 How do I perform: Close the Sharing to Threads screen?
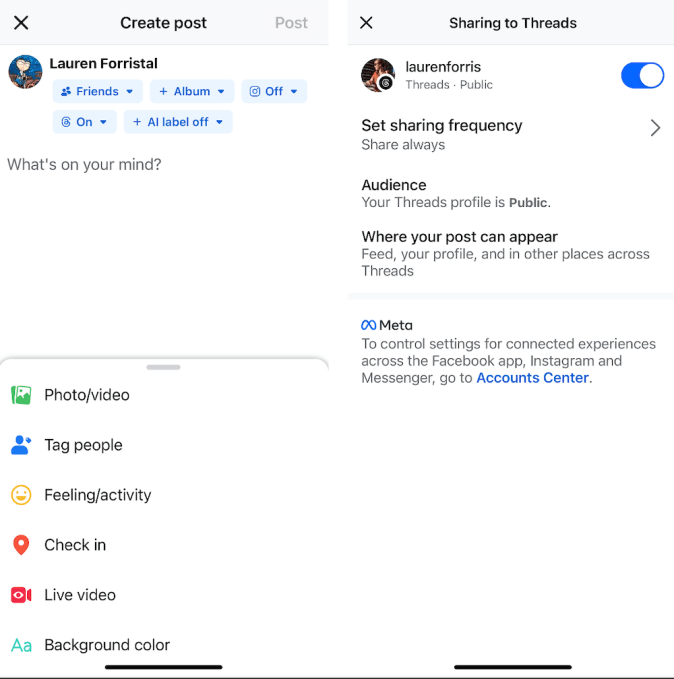pos(366,23)
